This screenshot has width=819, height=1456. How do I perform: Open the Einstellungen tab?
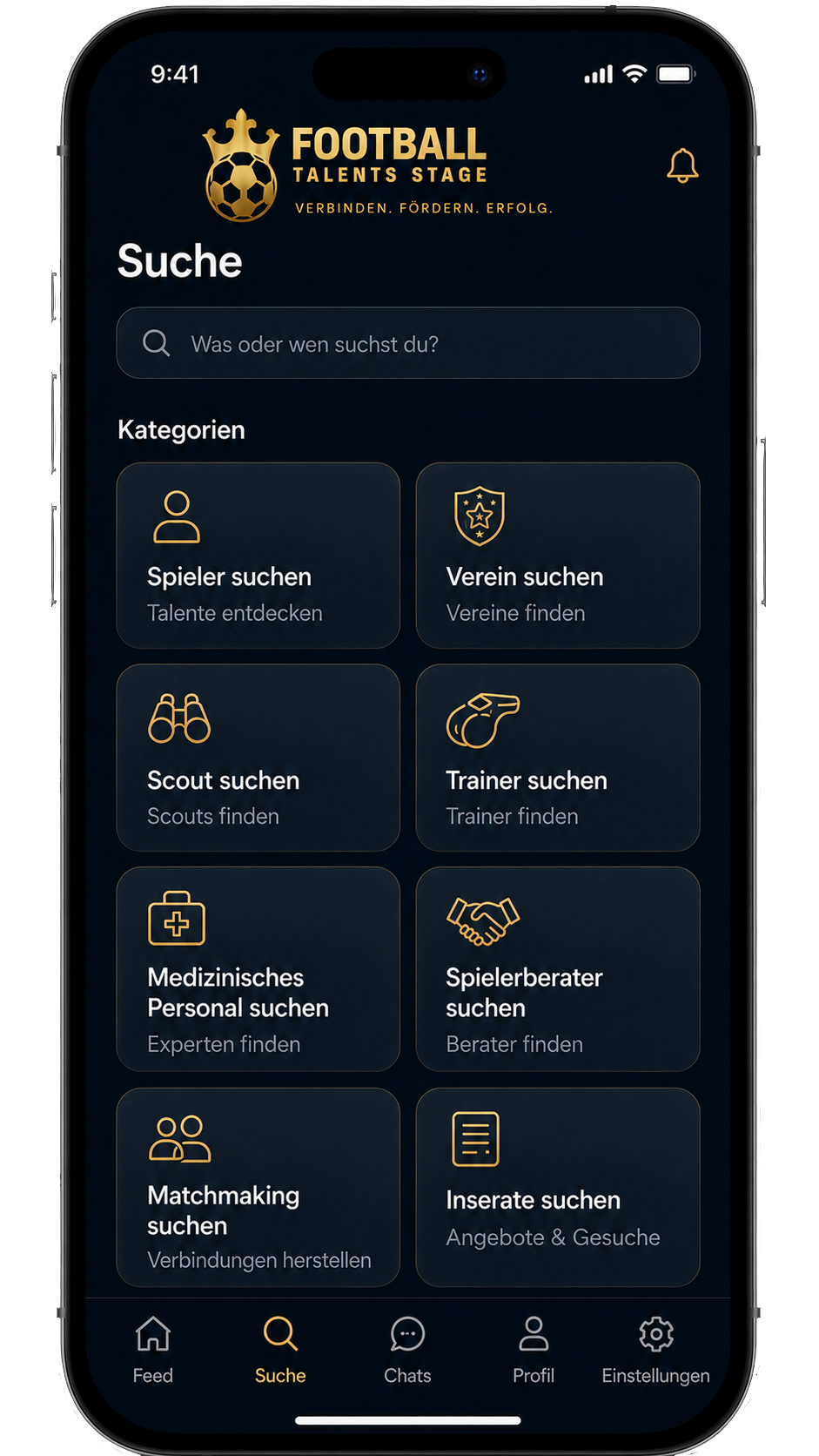coord(656,1350)
